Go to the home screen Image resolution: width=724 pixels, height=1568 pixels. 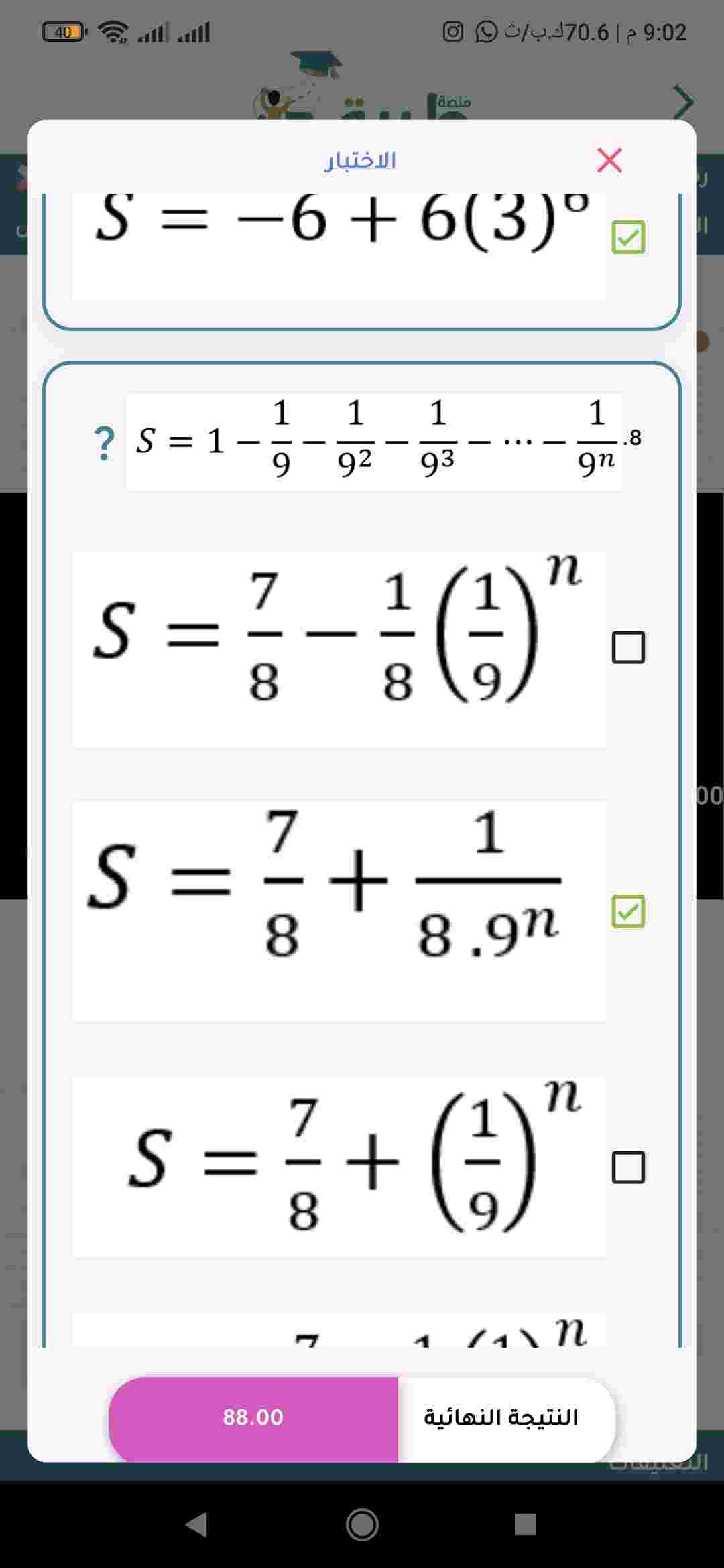pyautogui.click(x=362, y=1524)
